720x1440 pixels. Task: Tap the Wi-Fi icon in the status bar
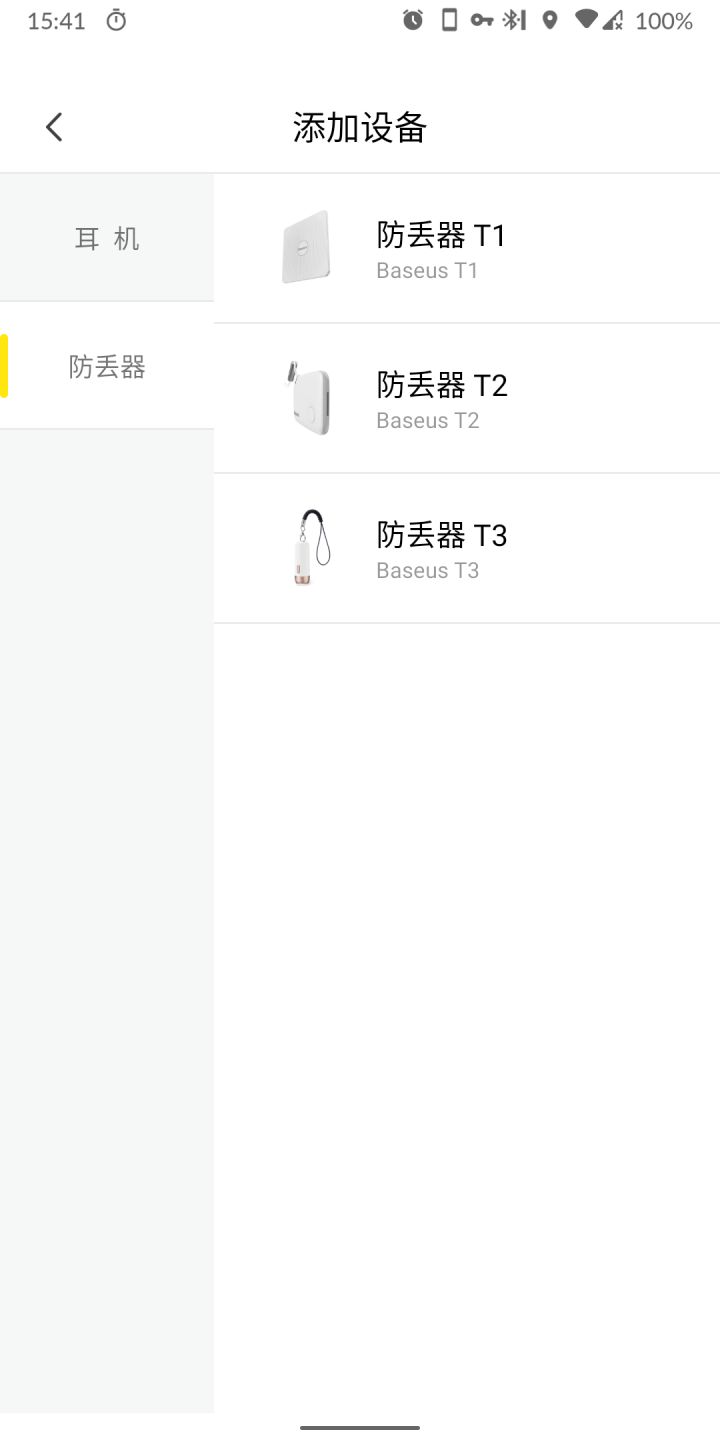click(x=585, y=19)
